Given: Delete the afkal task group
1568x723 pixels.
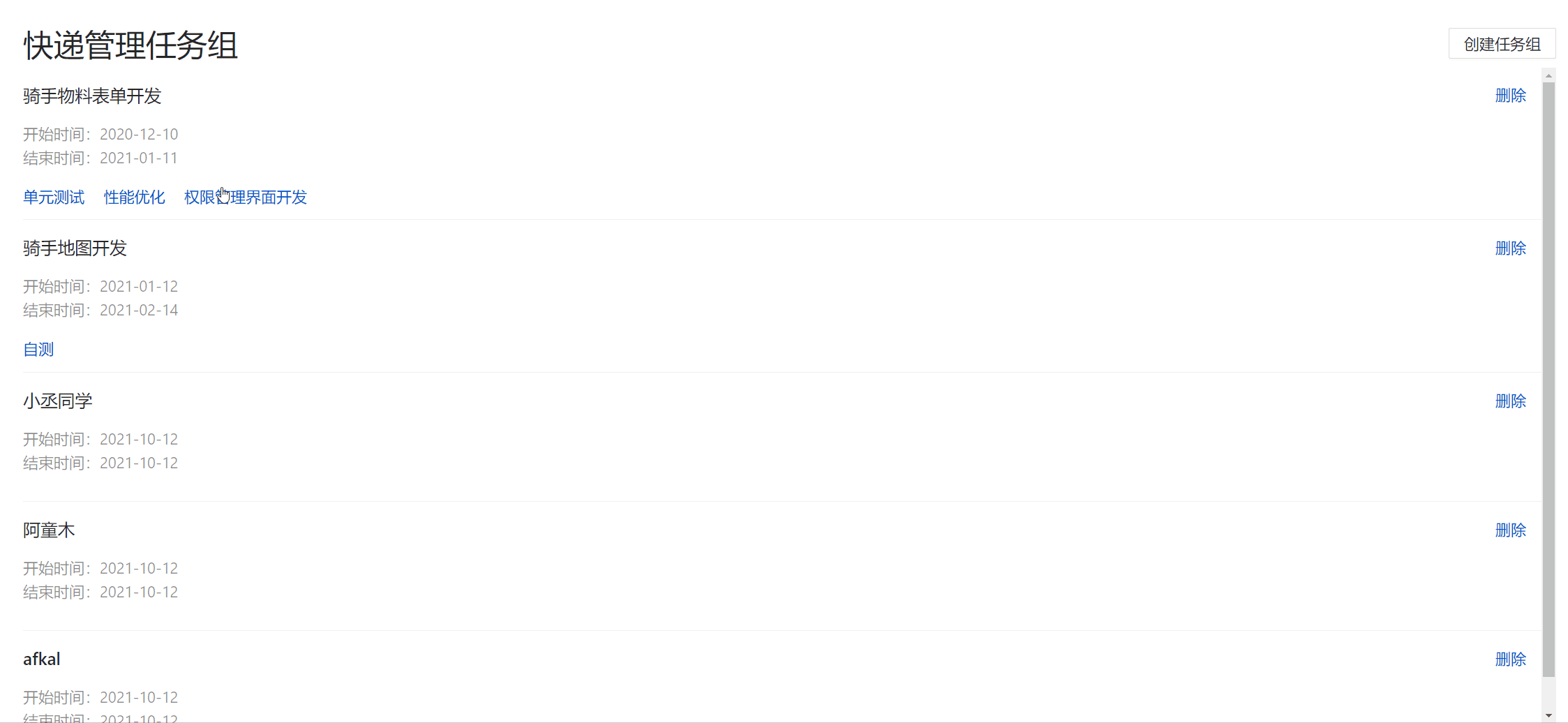Looking at the screenshot, I should click(x=1510, y=659).
